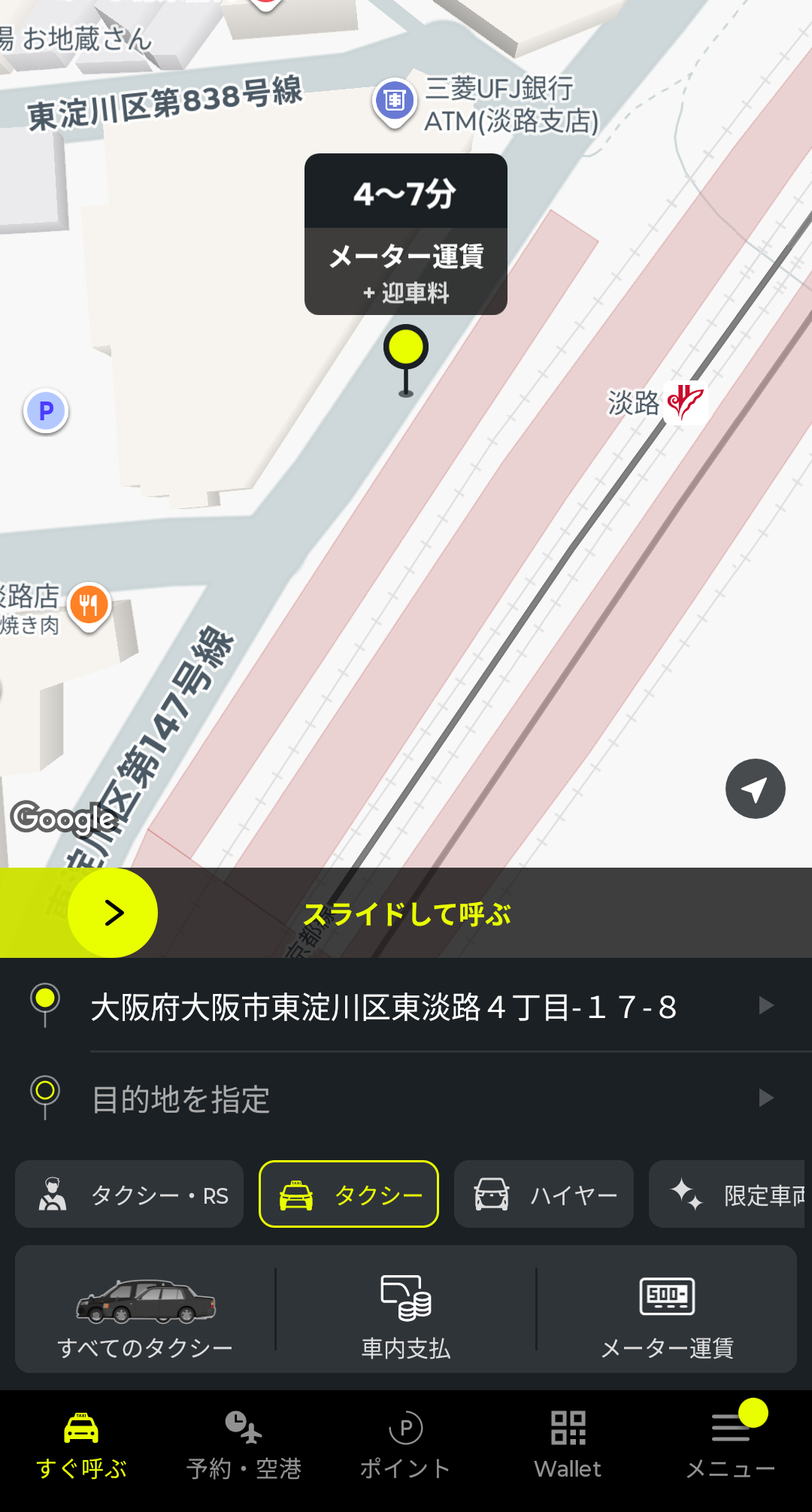812x1512 pixels.
Task: Tap the 三菱UFJ銀行 ATM map marker
Action: coord(395,101)
